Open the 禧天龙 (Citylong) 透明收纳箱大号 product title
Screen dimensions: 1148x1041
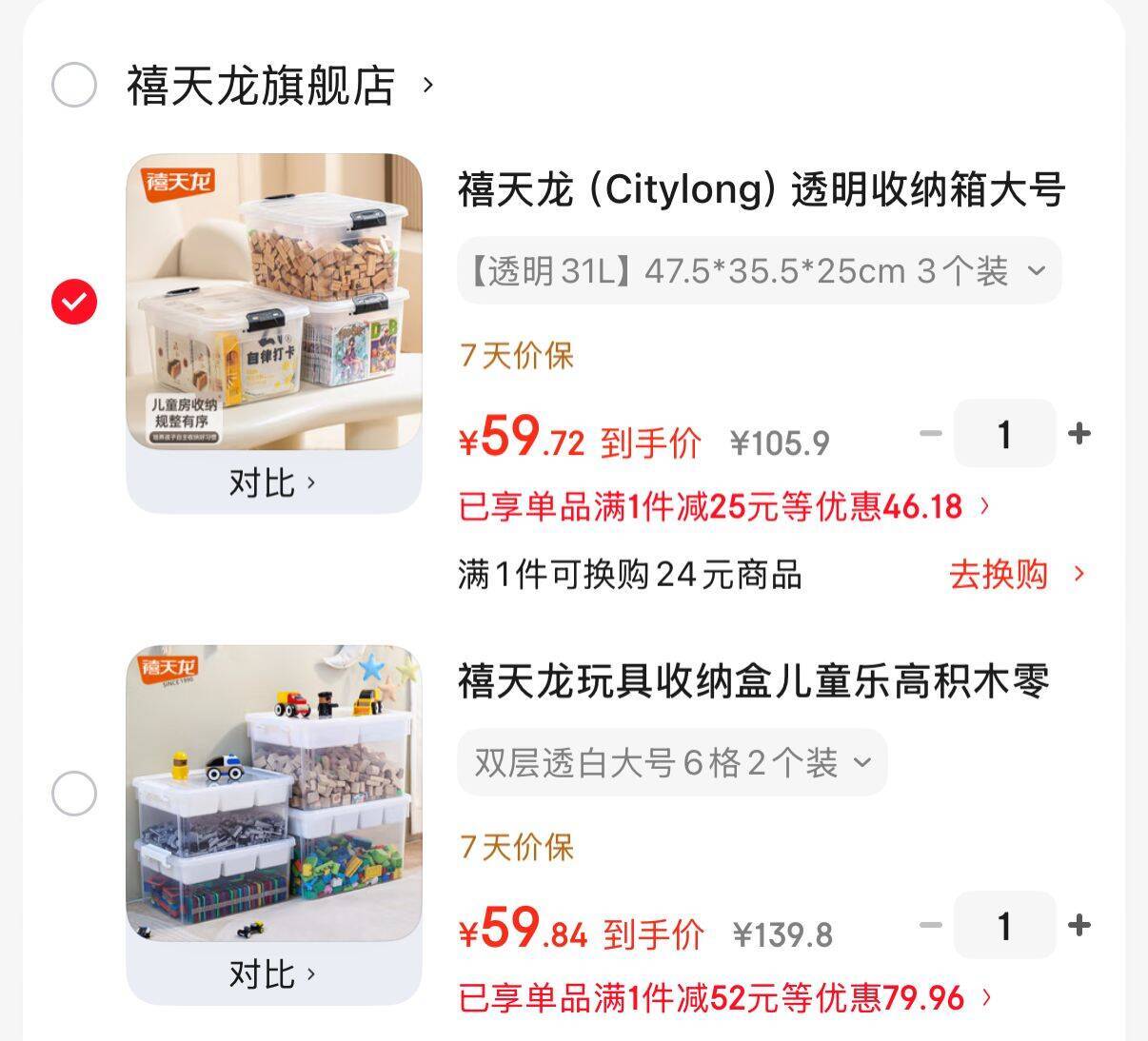click(x=761, y=190)
